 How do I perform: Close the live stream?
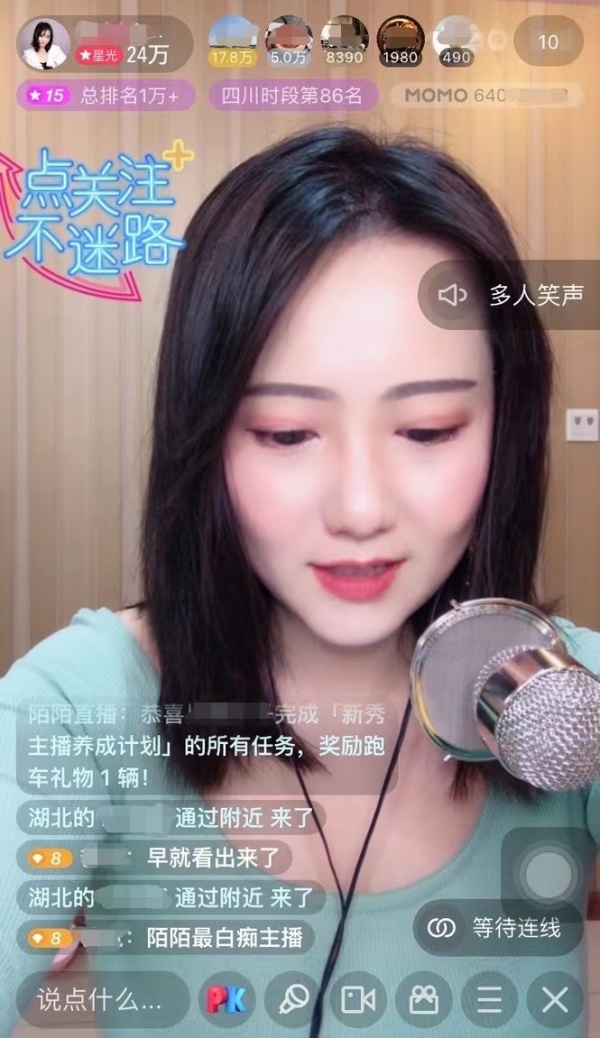(554, 998)
